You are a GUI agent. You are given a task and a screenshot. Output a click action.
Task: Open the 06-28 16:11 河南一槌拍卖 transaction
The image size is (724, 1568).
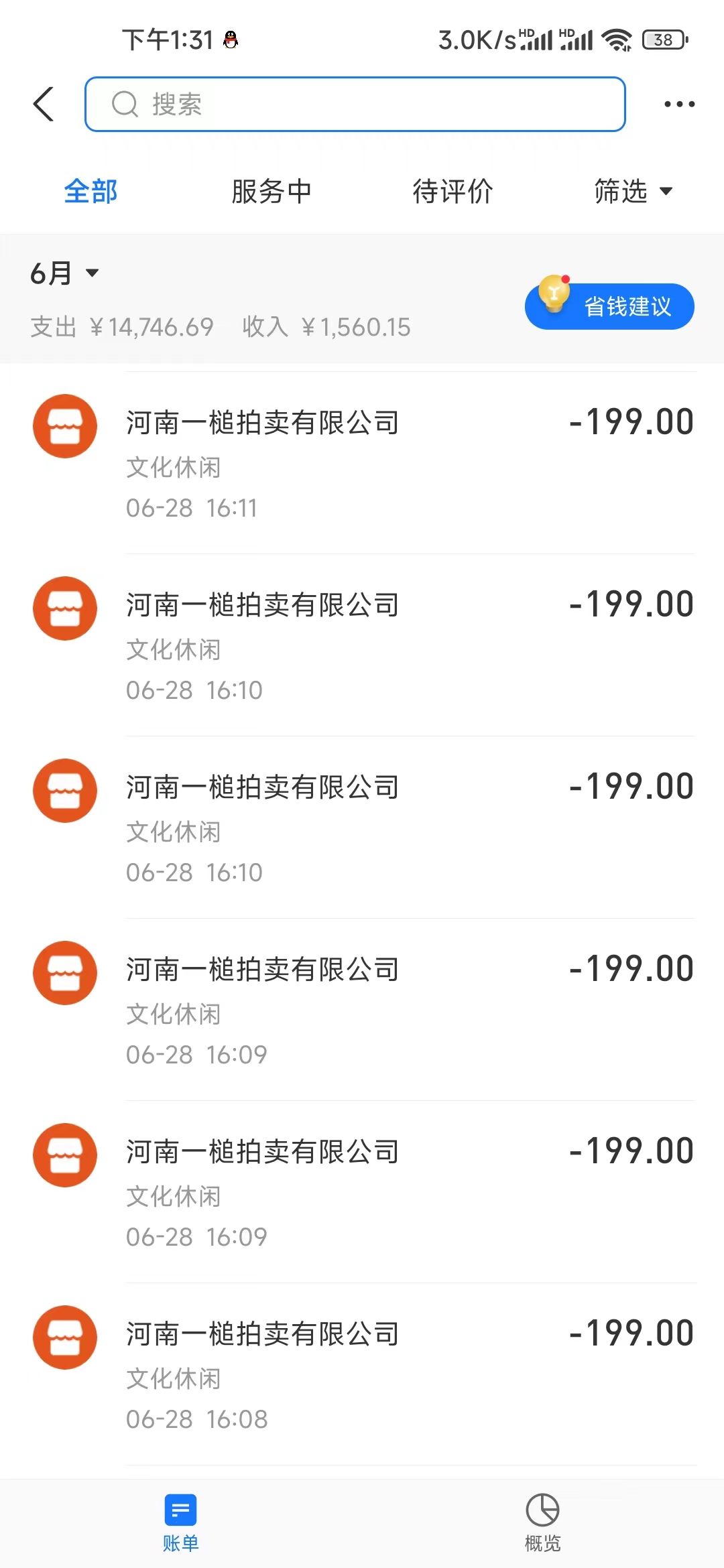362,462
